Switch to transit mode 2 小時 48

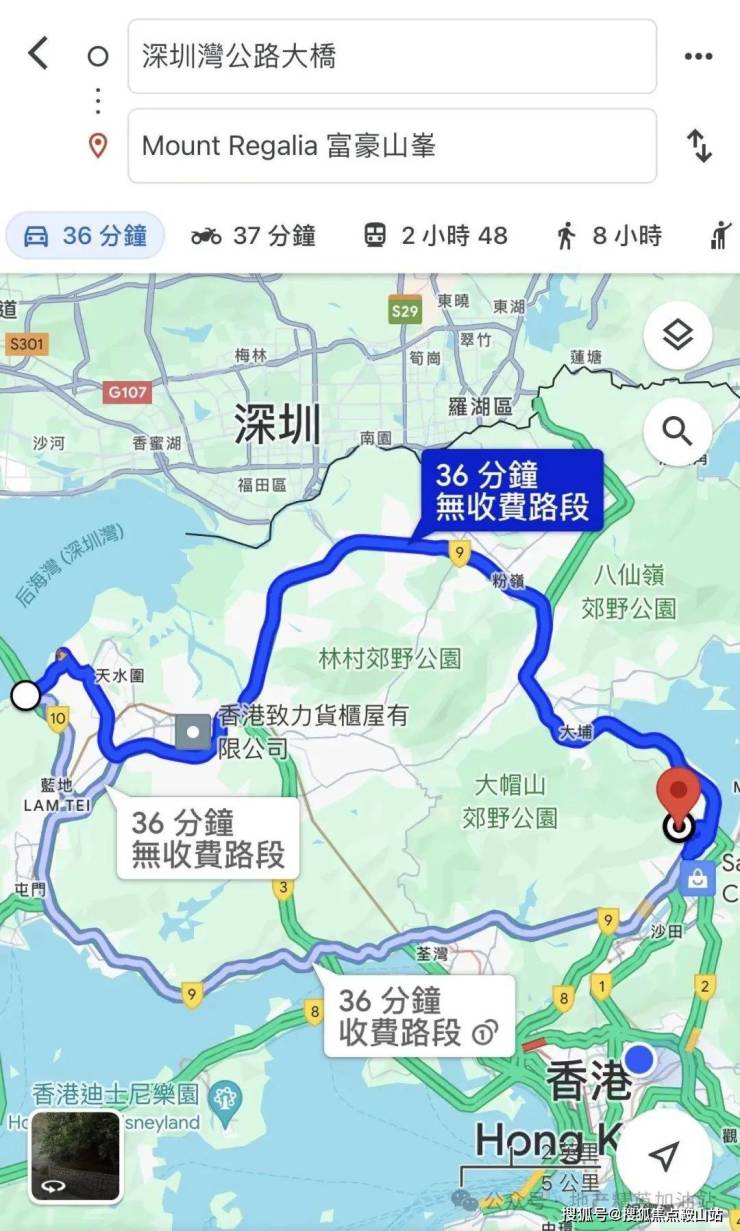click(435, 236)
